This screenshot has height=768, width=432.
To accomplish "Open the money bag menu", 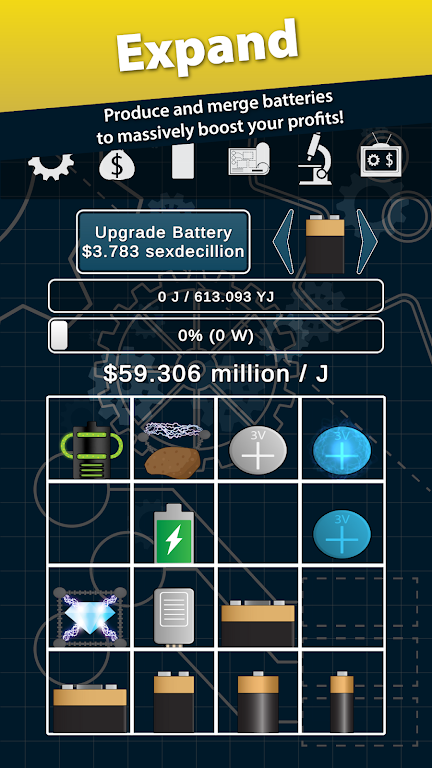I will [117, 164].
